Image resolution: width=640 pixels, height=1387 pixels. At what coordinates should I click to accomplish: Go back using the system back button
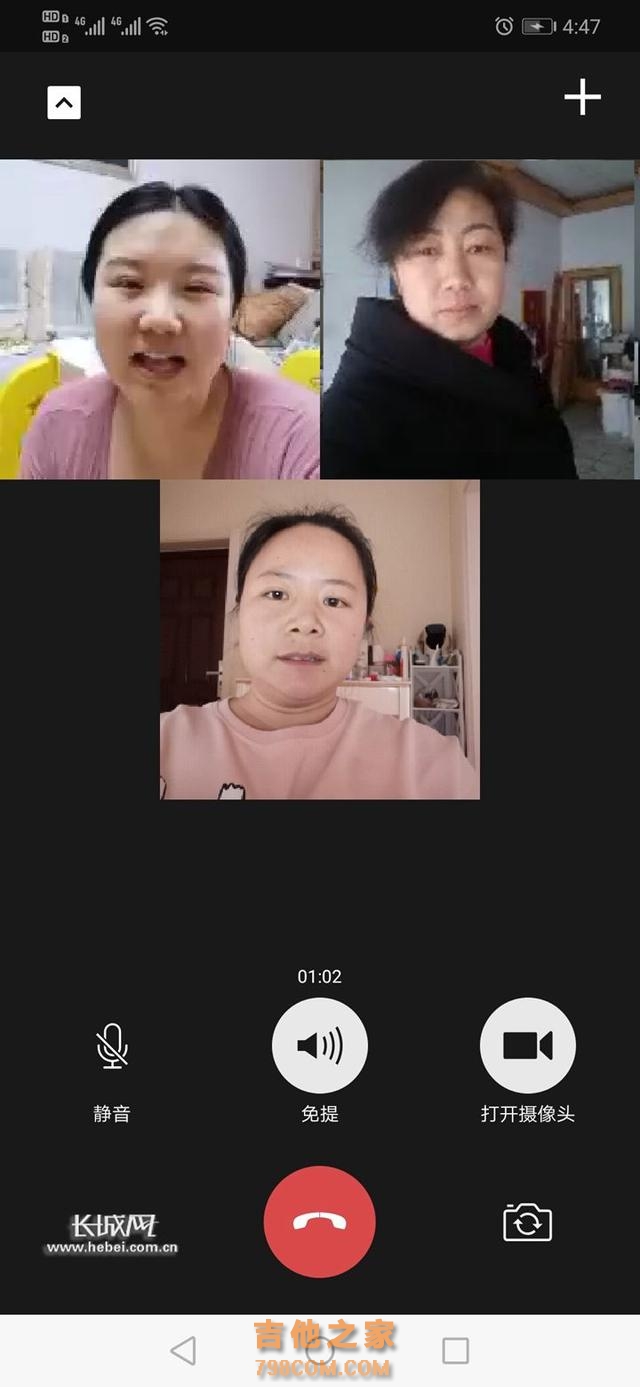coord(183,1351)
